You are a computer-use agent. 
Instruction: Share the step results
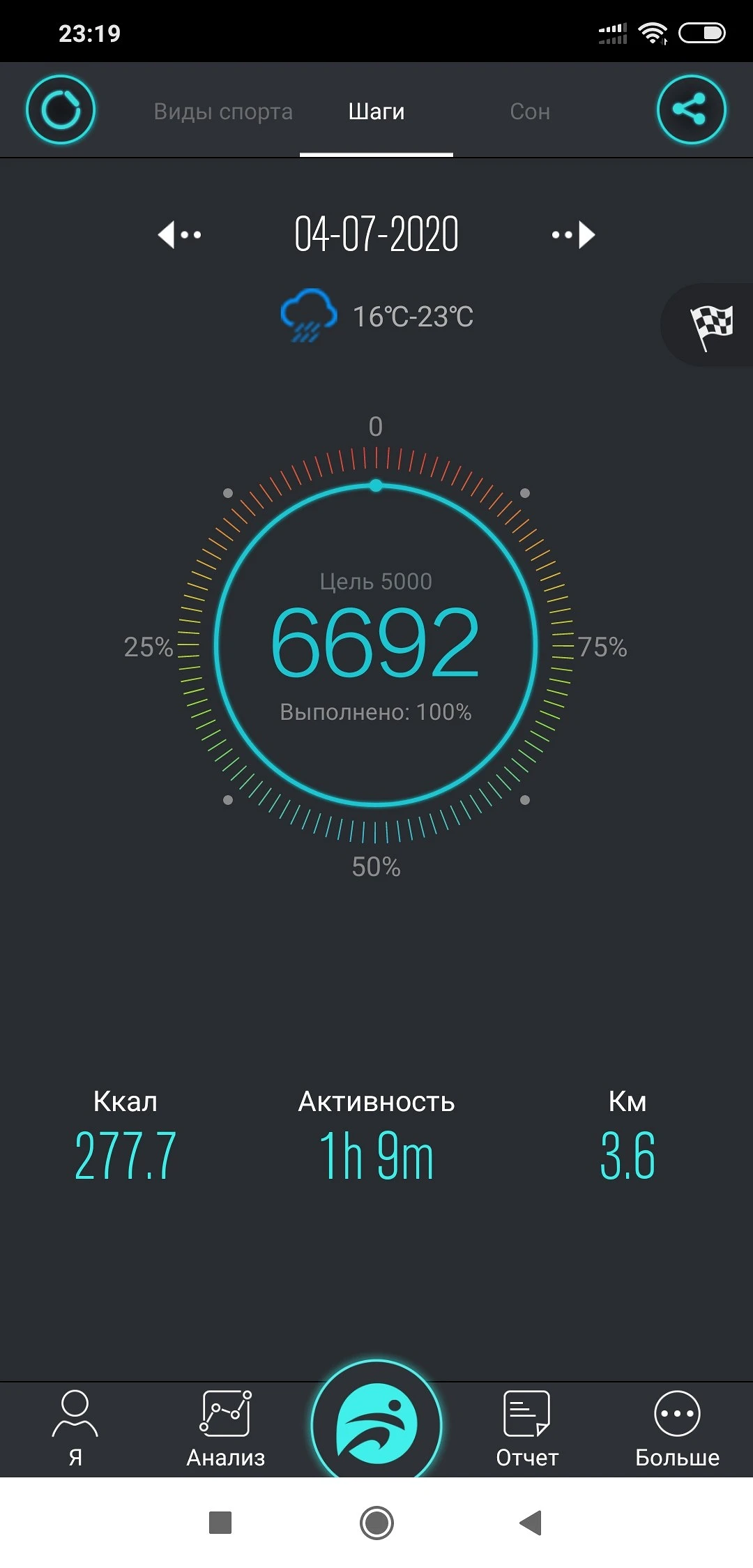[691, 110]
